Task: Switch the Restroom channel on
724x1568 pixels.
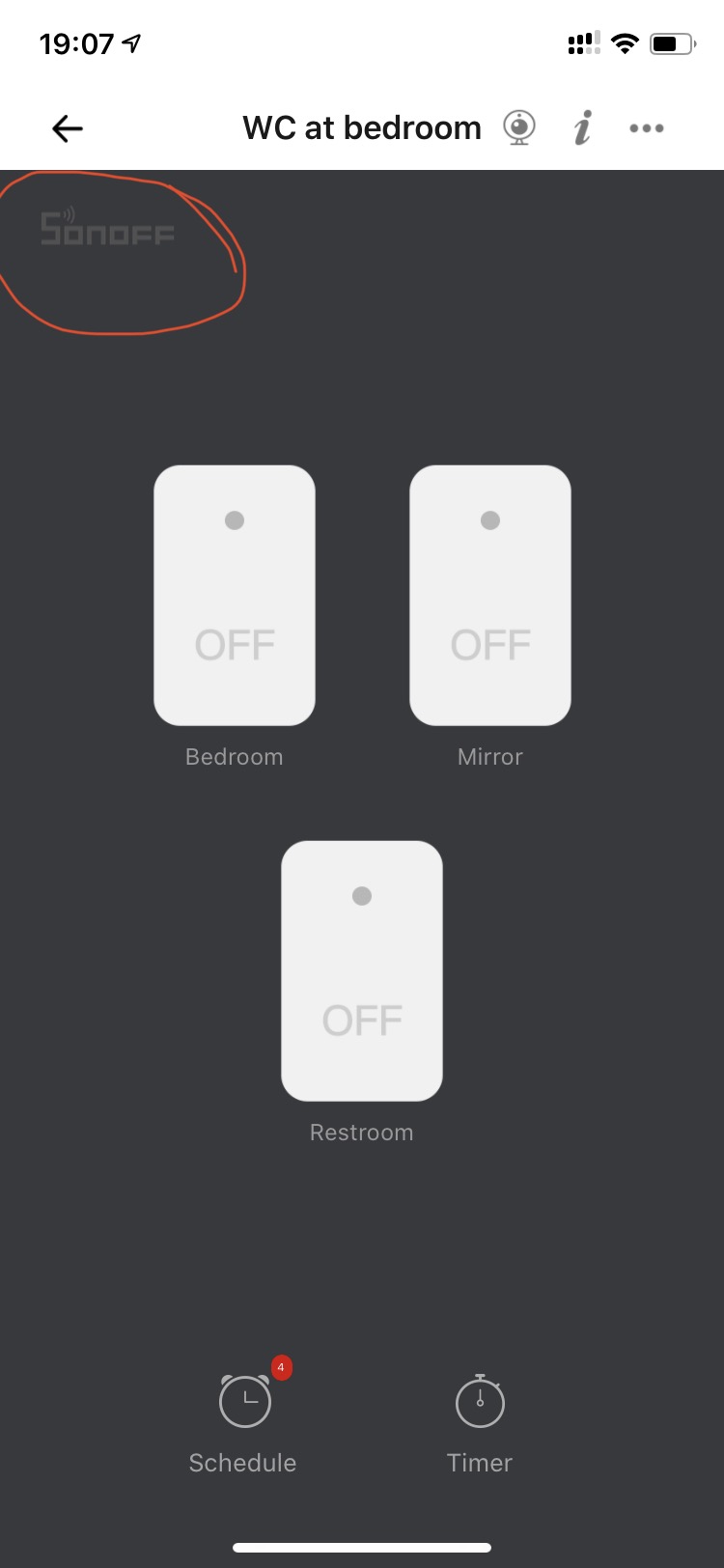Action: [x=361, y=970]
